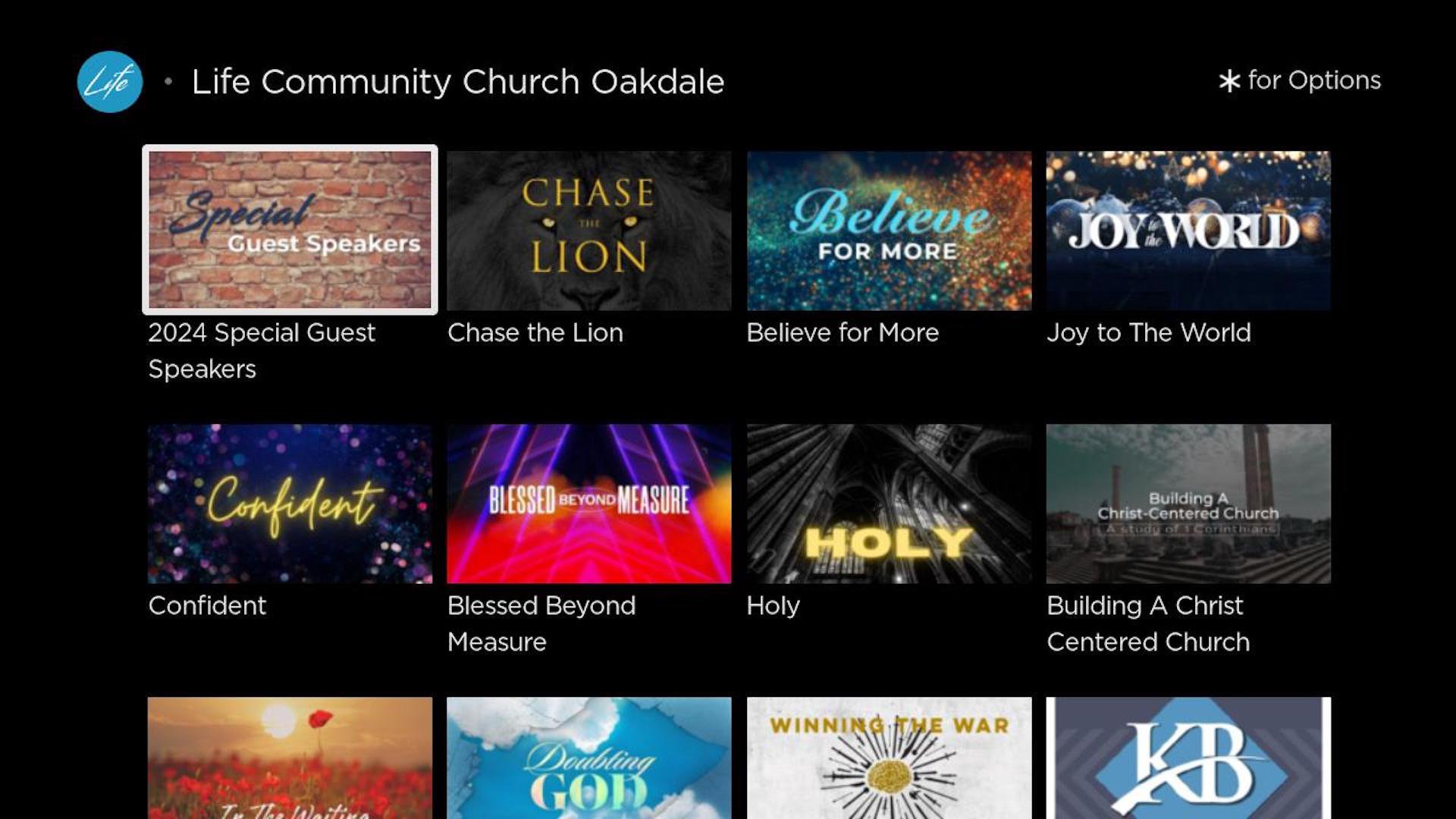View the Joy to The World series
Screen dimensions: 1456x819
pyautogui.click(x=1188, y=230)
